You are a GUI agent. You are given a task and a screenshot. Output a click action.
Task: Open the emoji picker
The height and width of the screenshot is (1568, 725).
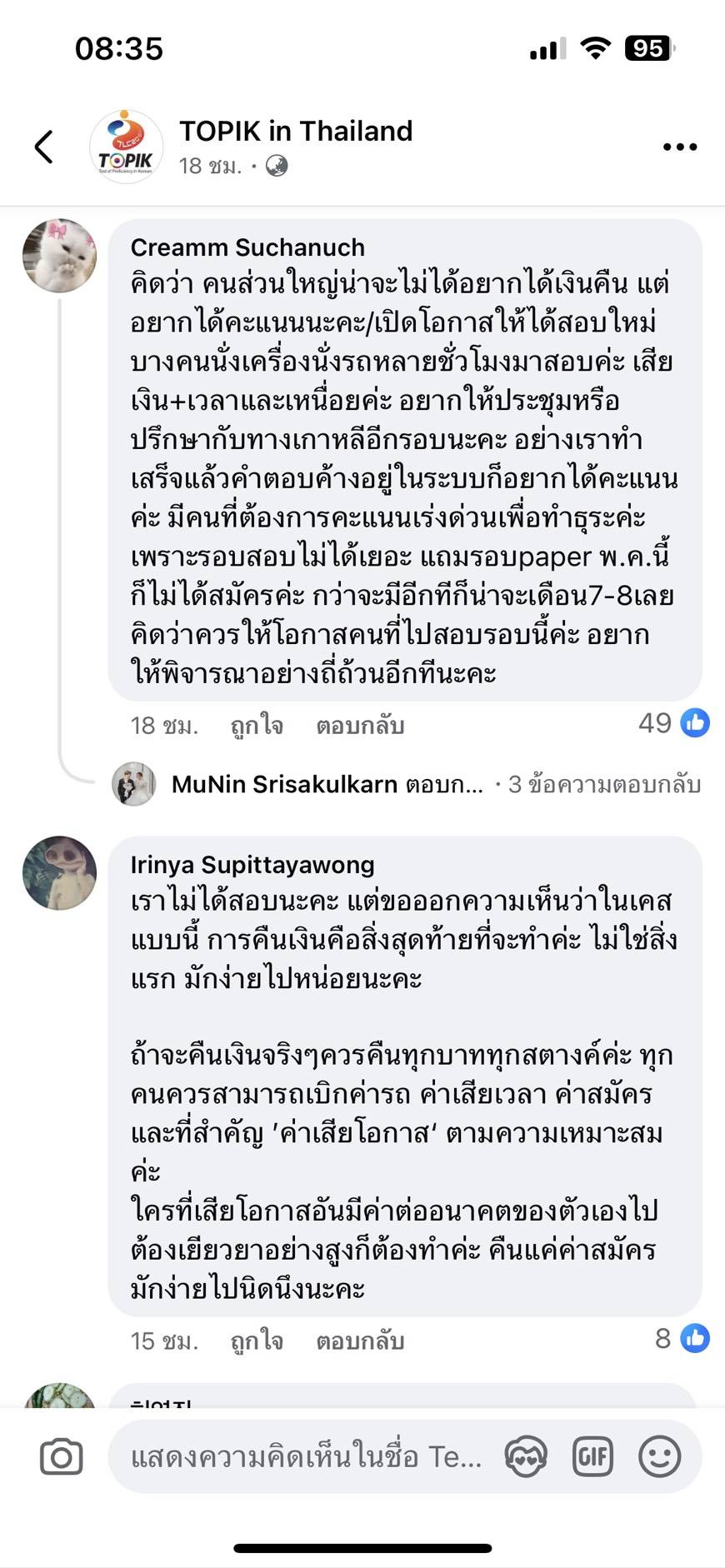[659, 1457]
